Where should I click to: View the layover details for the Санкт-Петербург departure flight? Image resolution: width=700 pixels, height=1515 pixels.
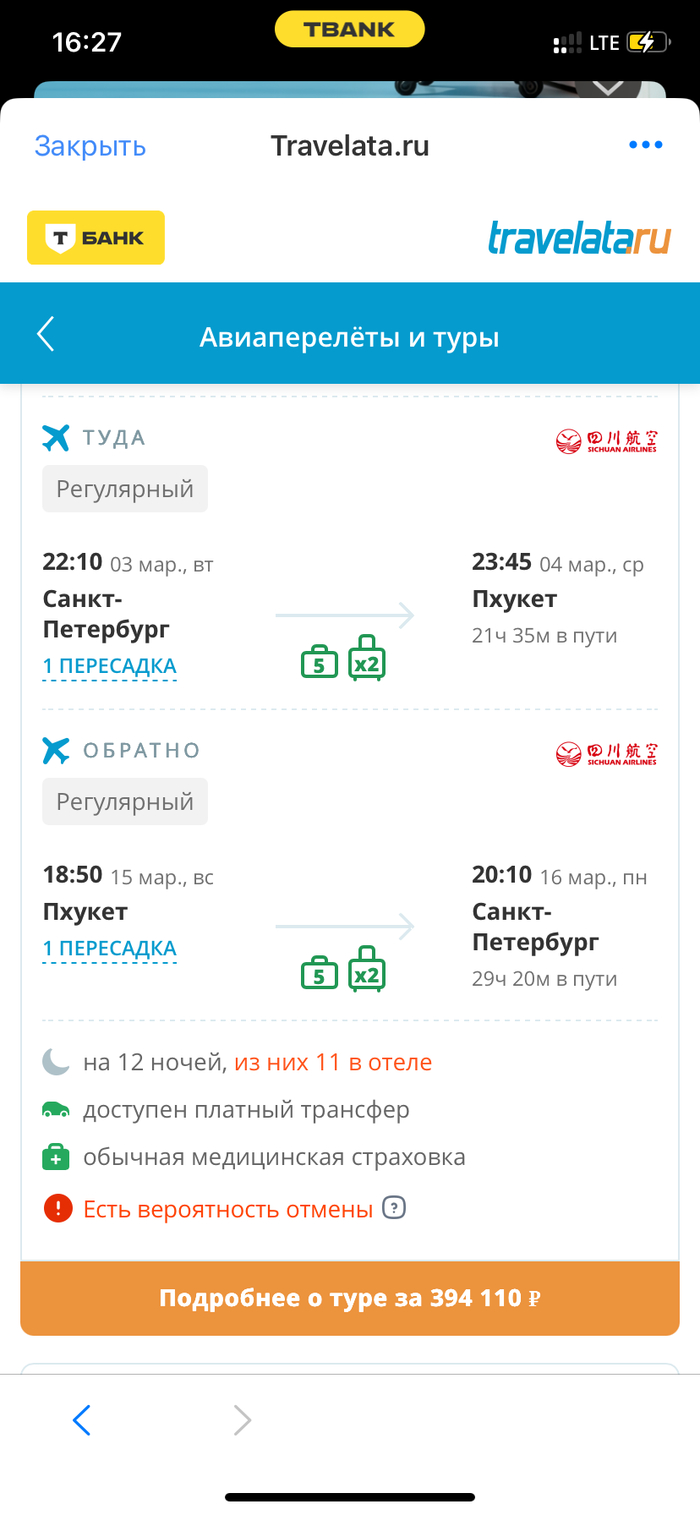click(x=109, y=666)
